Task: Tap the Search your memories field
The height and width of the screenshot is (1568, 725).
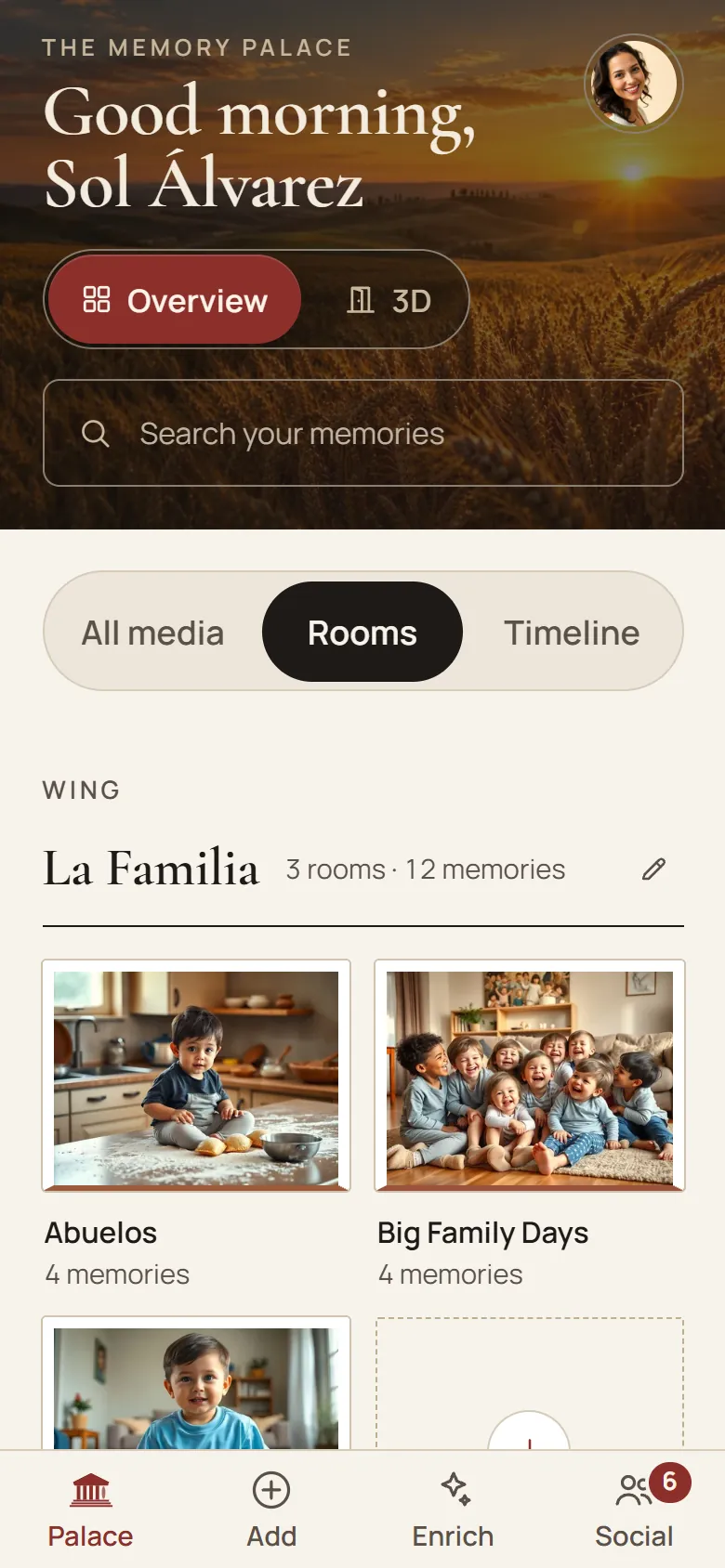Action: [363, 433]
